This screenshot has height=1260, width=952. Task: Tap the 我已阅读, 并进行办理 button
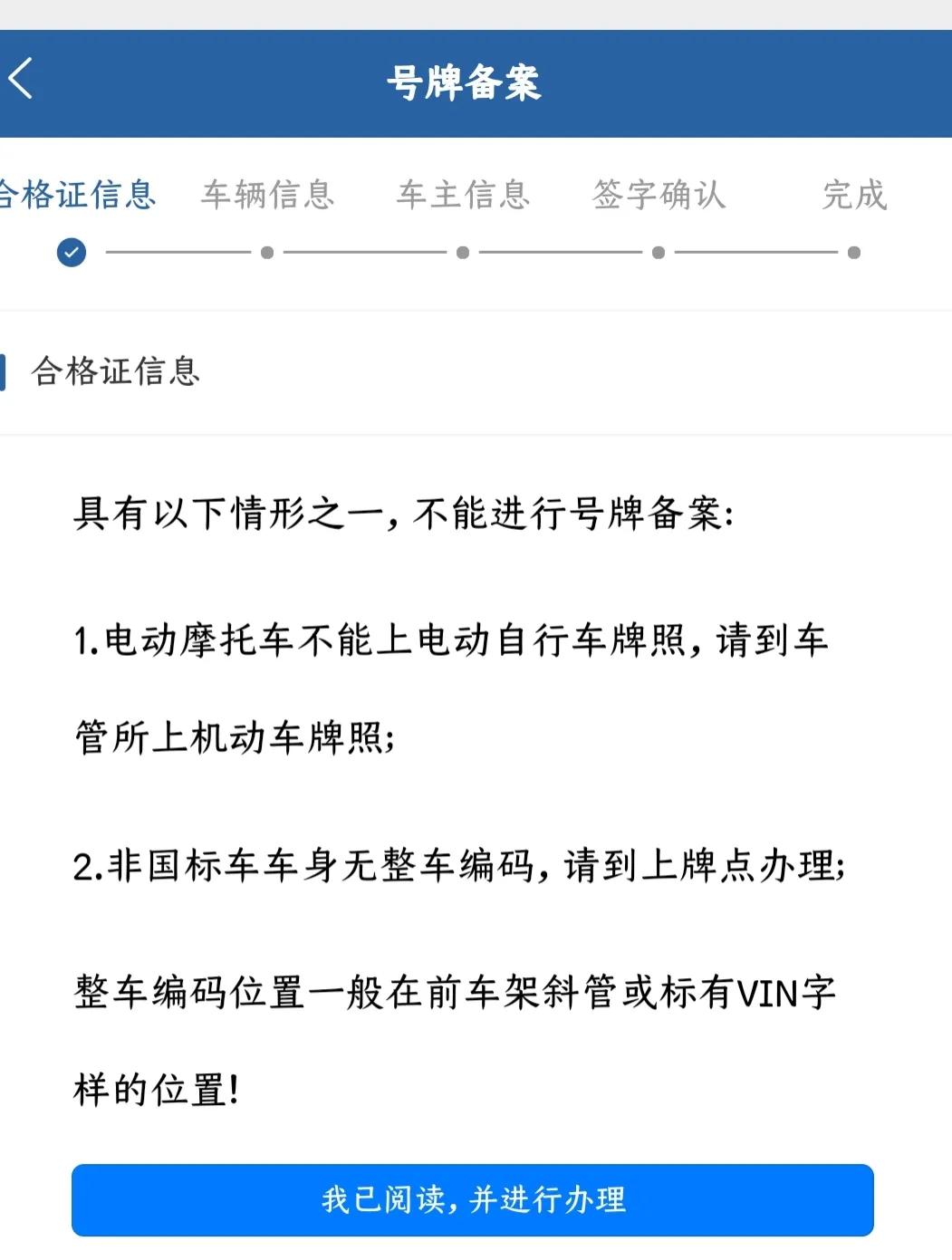(476, 1200)
